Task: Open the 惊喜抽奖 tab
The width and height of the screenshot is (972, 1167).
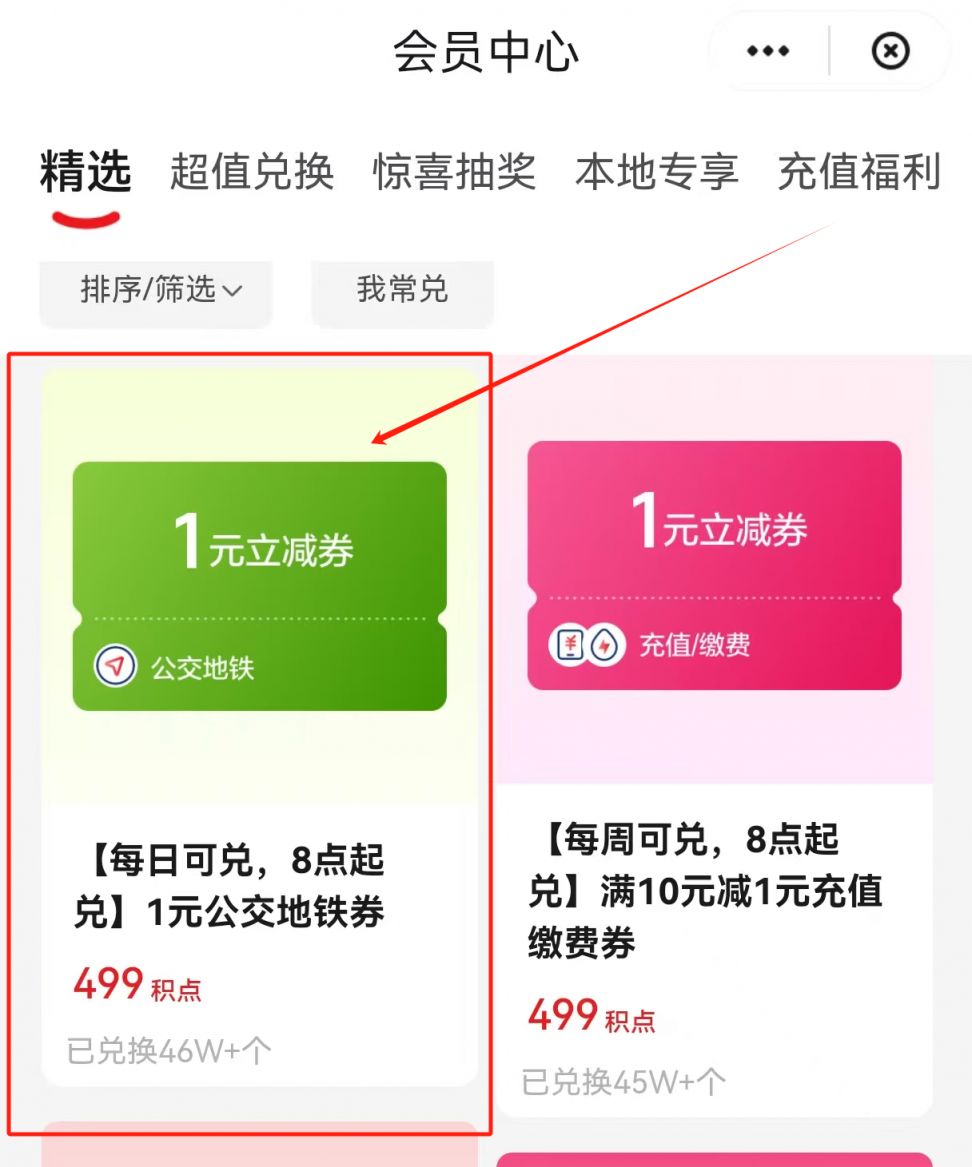Action: 454,172
